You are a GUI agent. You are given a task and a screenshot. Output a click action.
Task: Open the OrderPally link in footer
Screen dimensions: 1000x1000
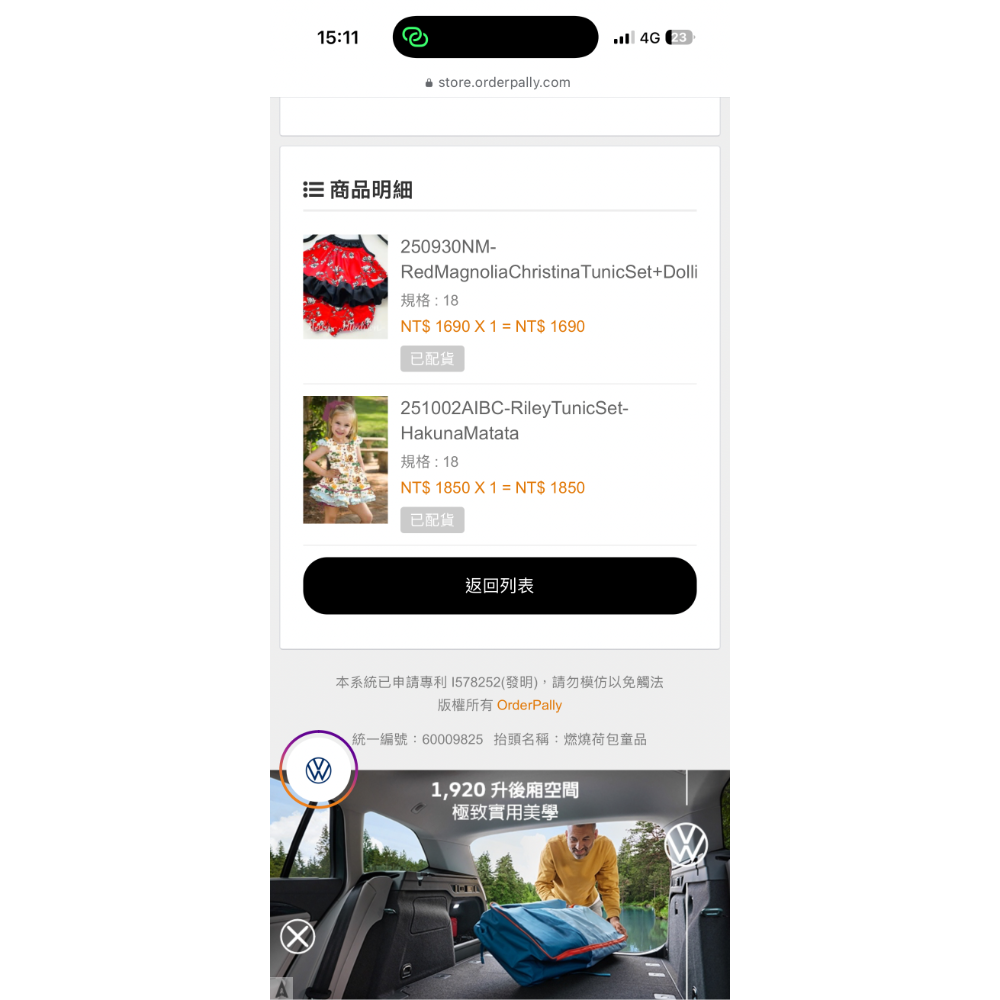[529, 705]
